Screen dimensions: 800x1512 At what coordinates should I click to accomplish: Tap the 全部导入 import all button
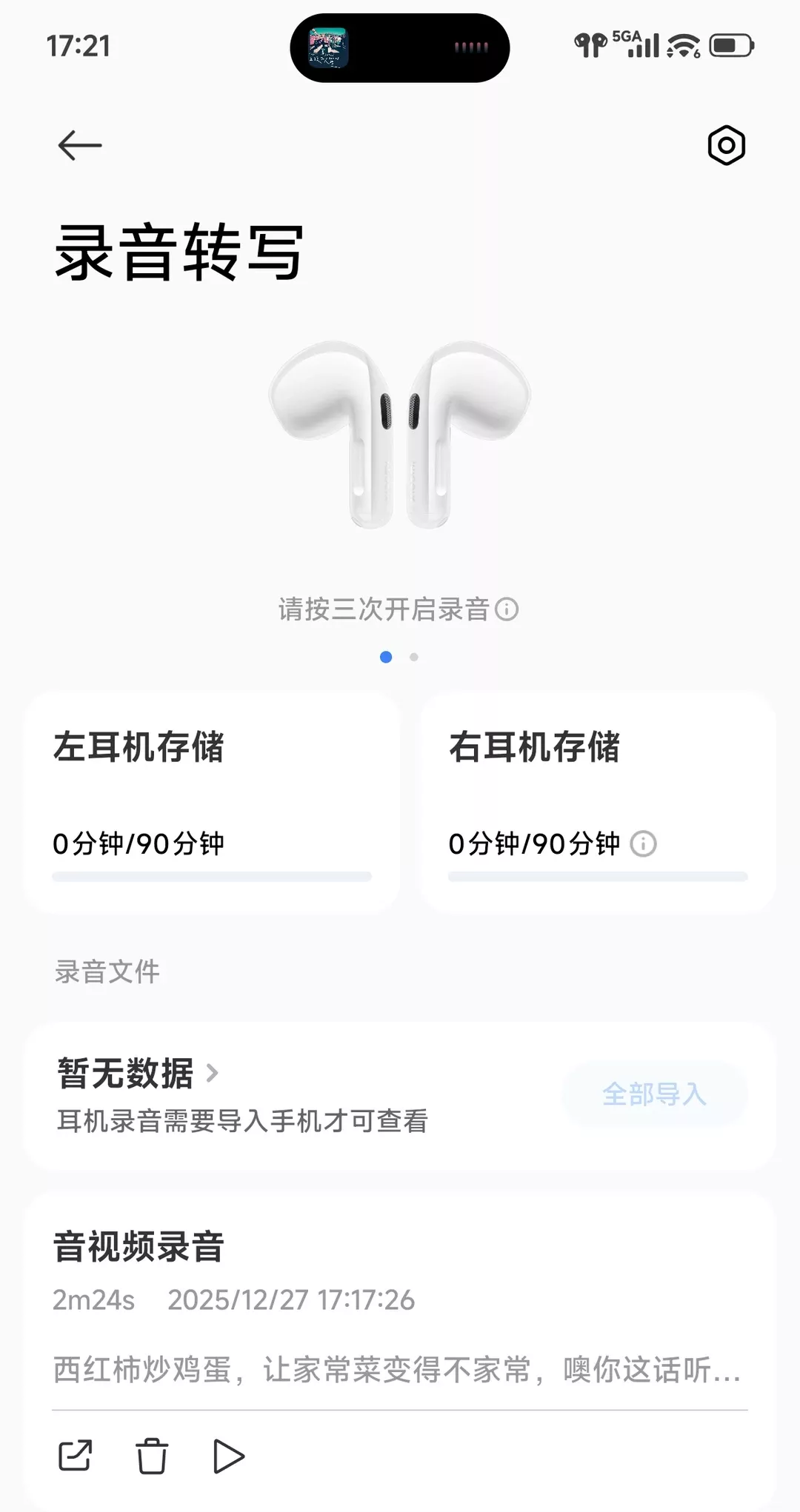click(655, 1094)
